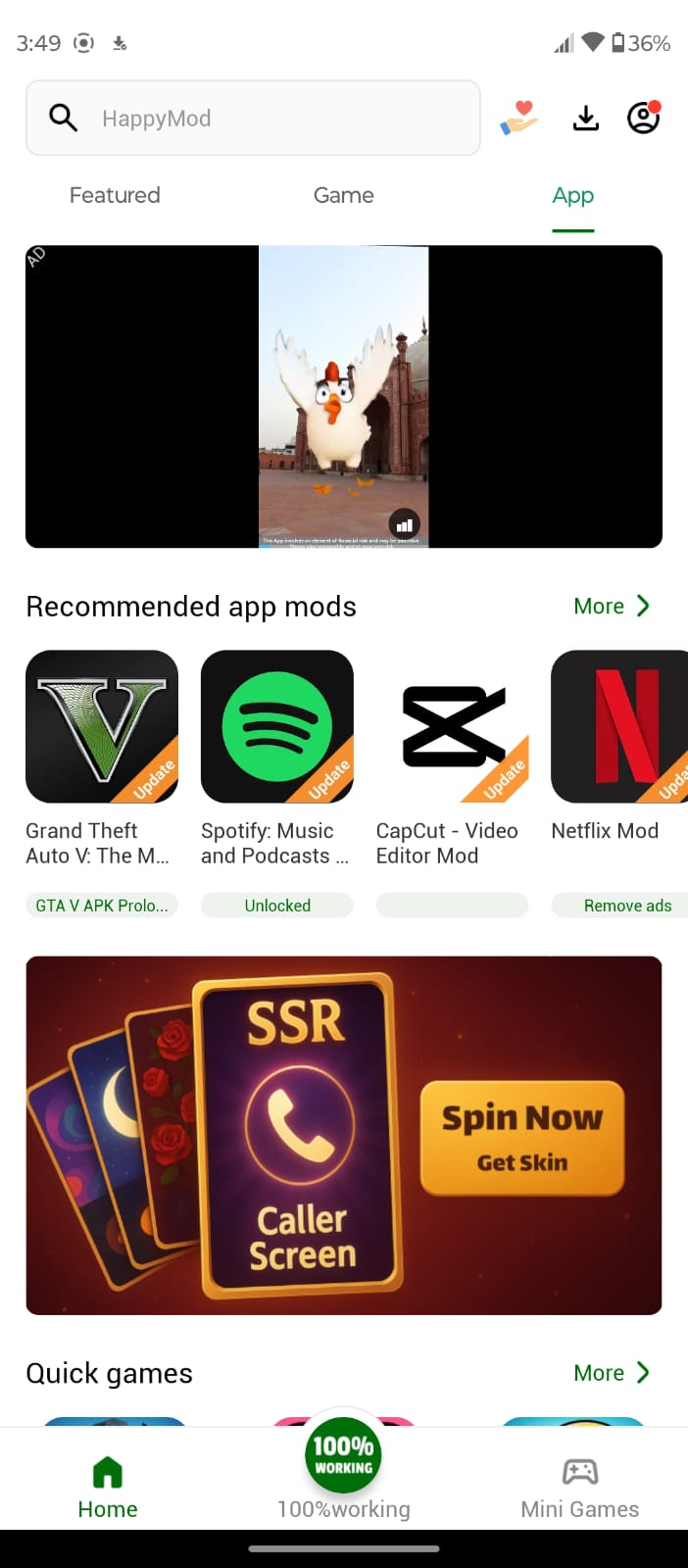Open the HappyMod search box
688x1568 pixels.
pyautogui.click(x=253, y=119)
